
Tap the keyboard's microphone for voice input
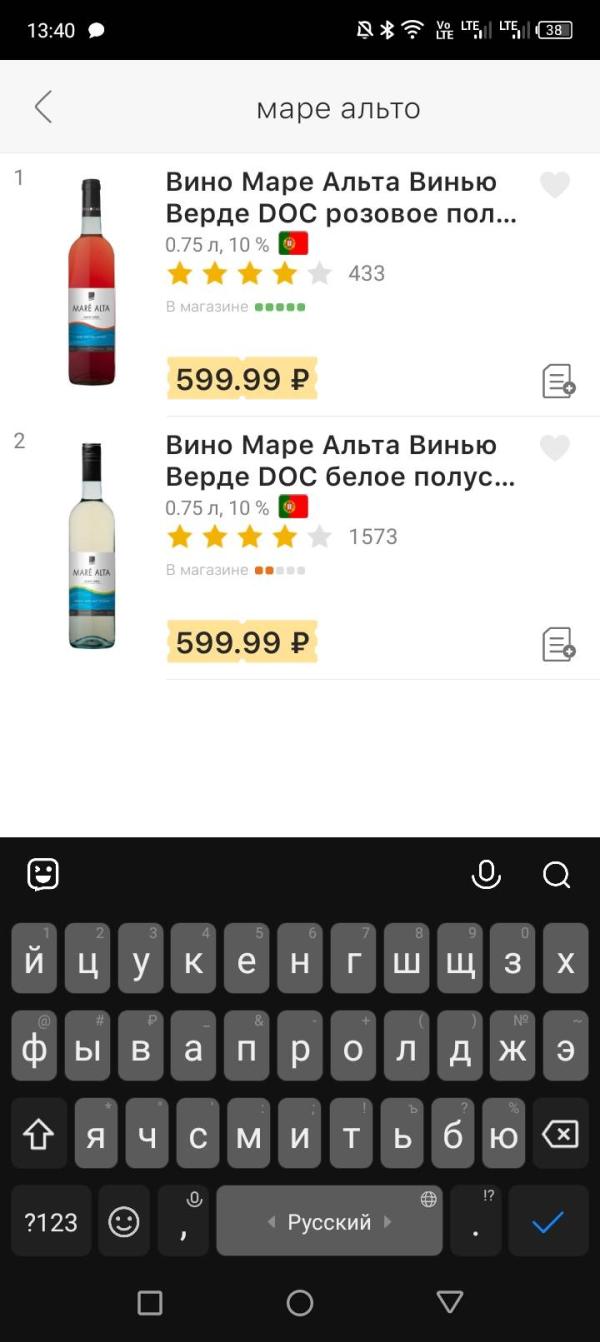coord(486,875)
